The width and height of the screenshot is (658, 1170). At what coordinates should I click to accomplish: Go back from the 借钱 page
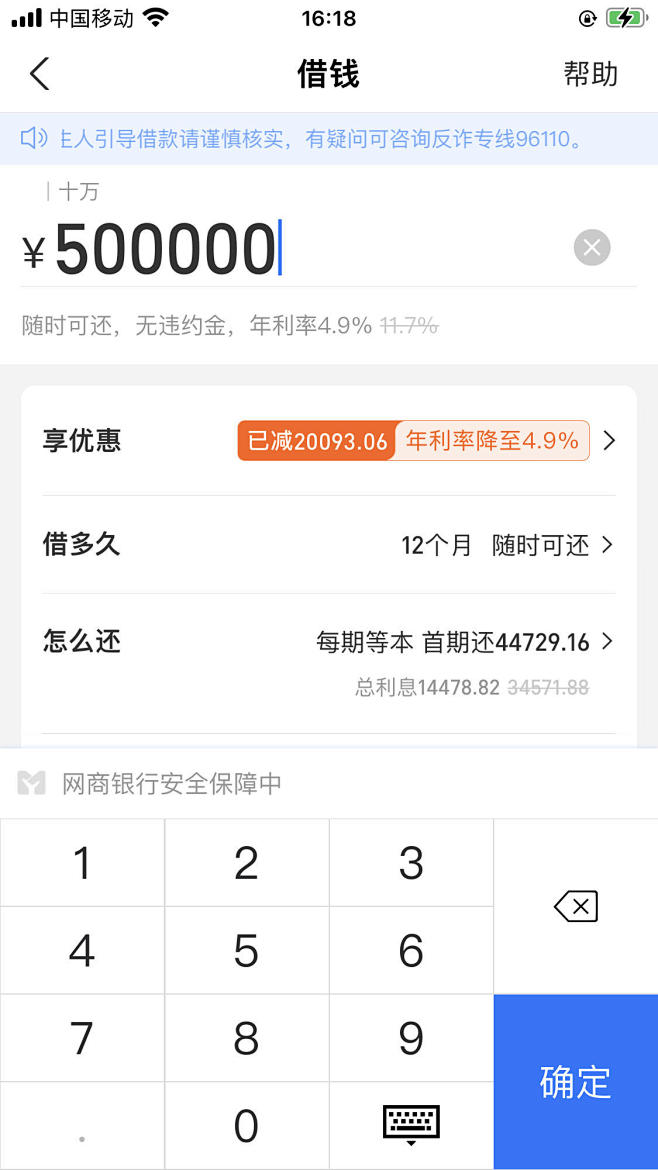(x=39, y=74)
